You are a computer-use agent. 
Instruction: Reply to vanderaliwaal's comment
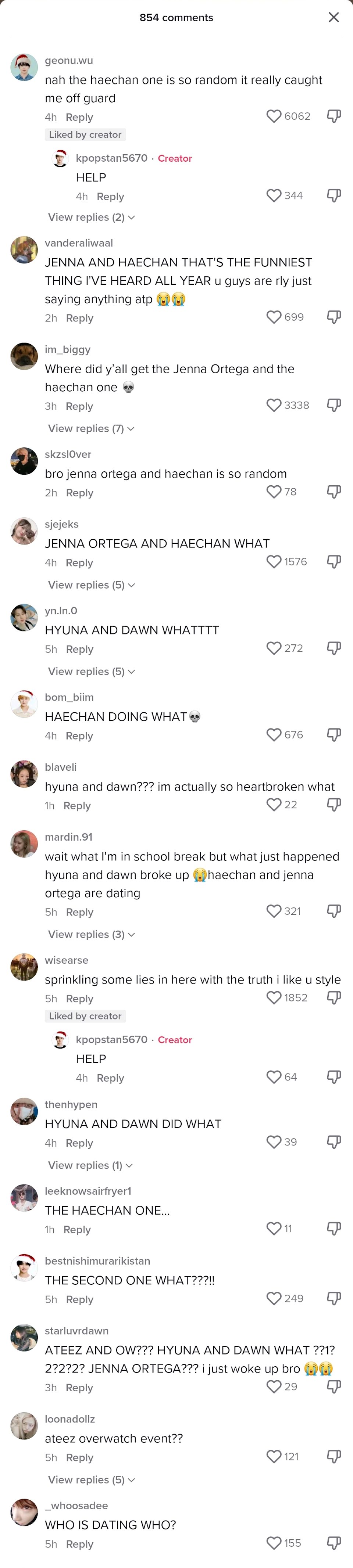click(x=79, y=318)
